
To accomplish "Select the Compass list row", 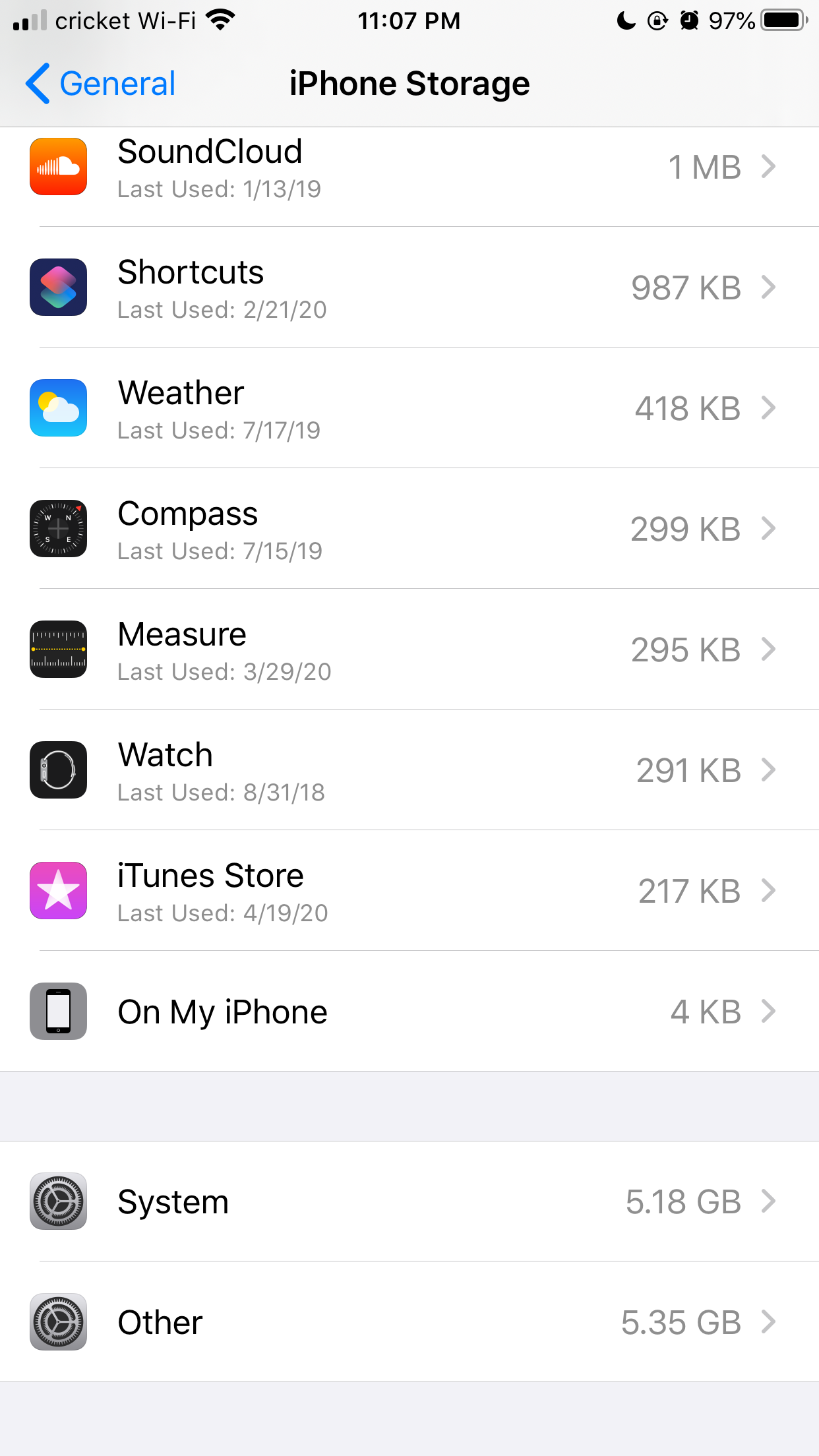I will [x=409, y=530].
